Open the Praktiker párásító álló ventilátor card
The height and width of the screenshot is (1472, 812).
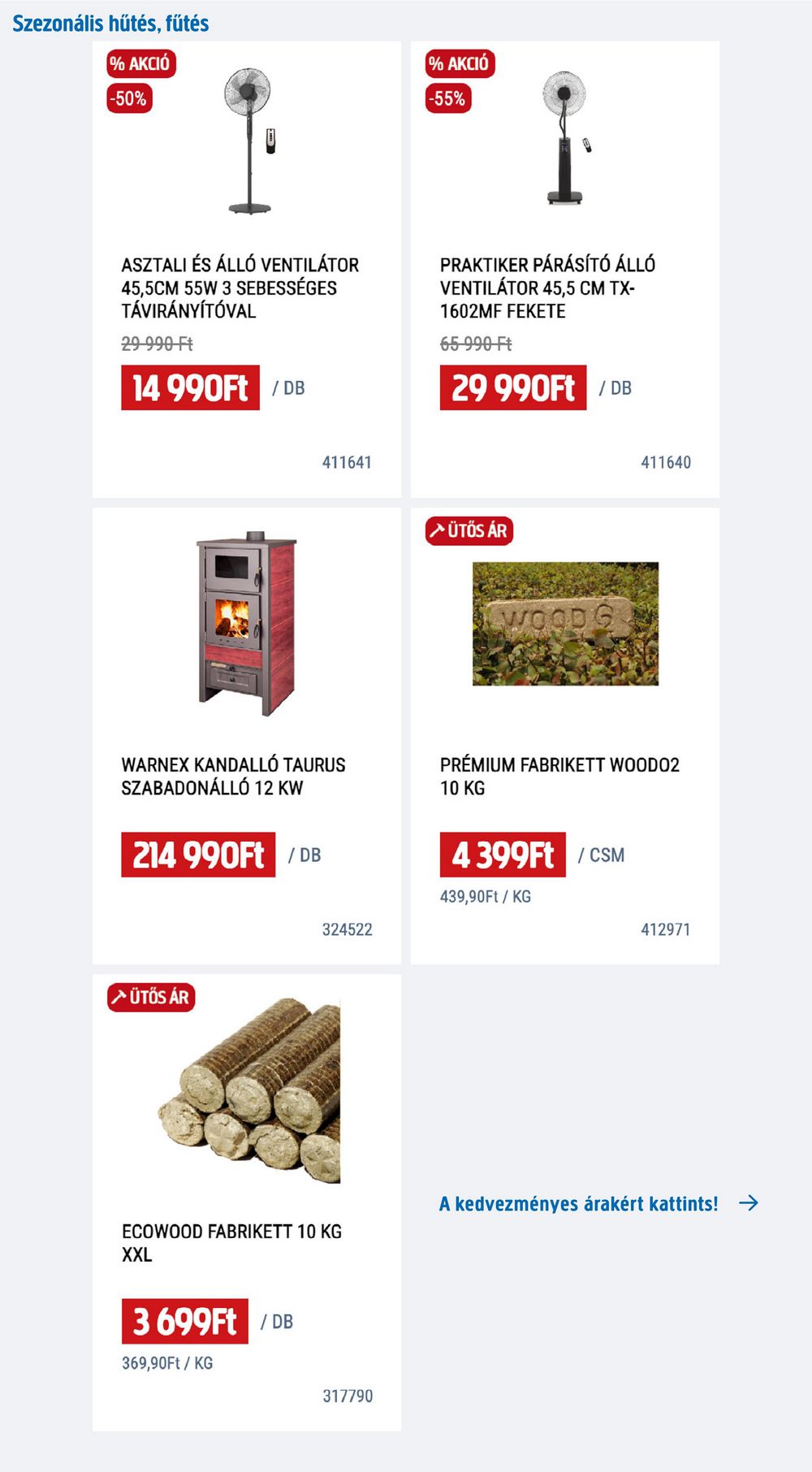564,269
